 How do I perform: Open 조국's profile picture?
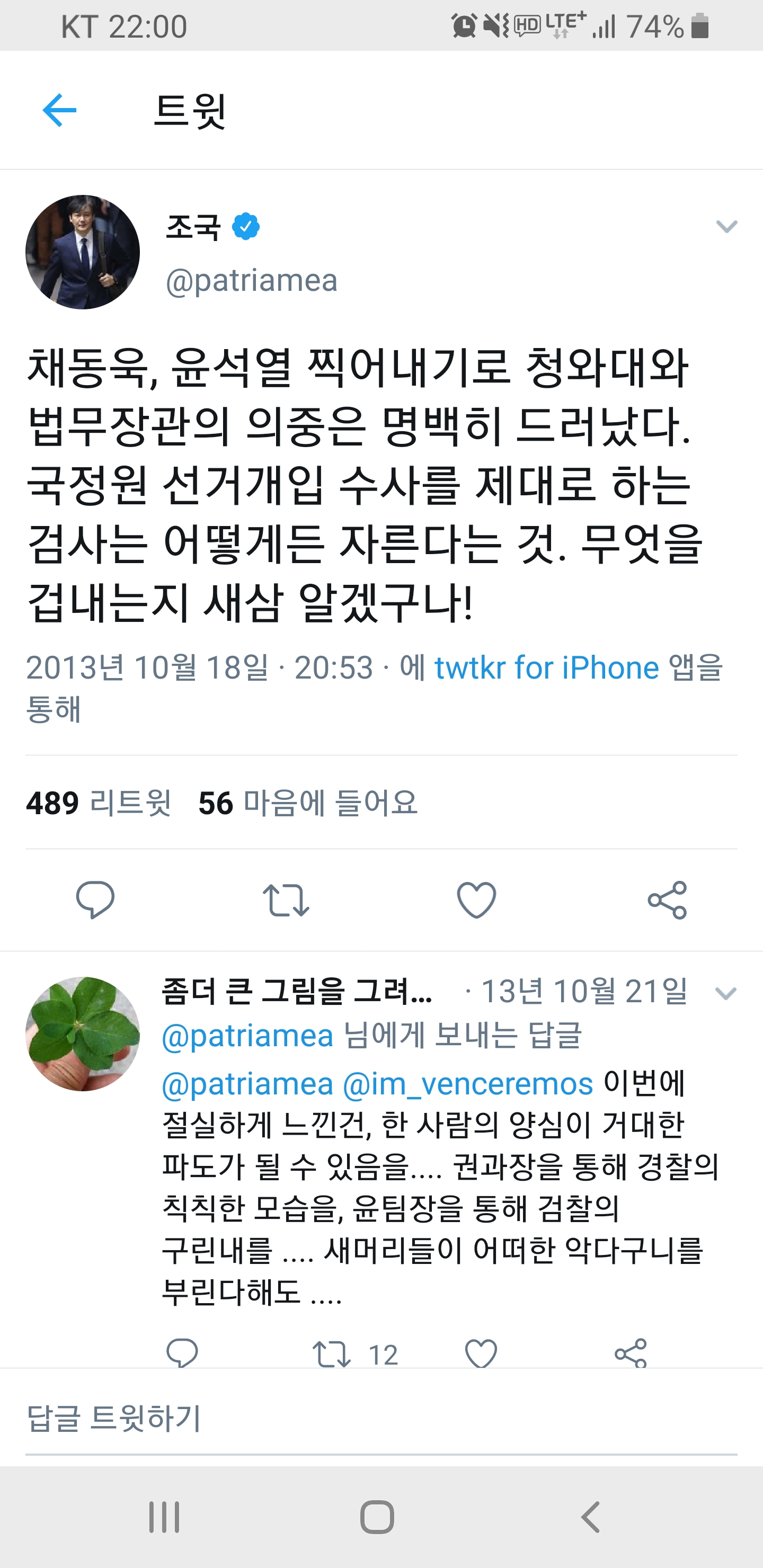83,252
